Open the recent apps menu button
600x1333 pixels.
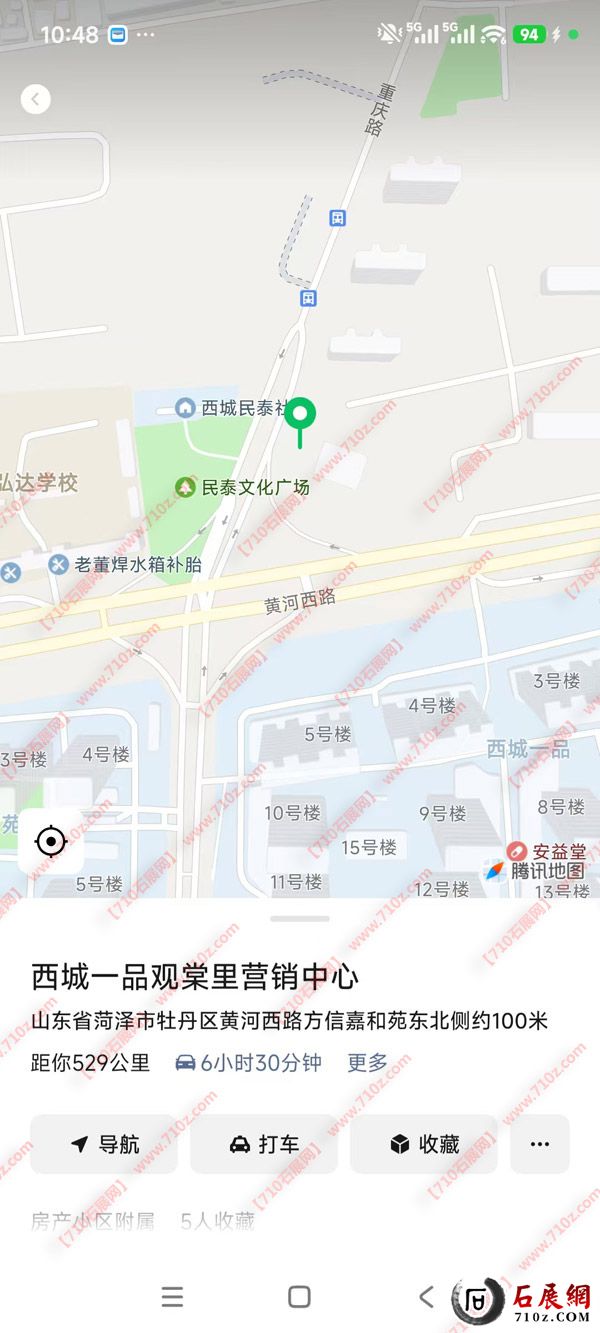click(172, 1297)
